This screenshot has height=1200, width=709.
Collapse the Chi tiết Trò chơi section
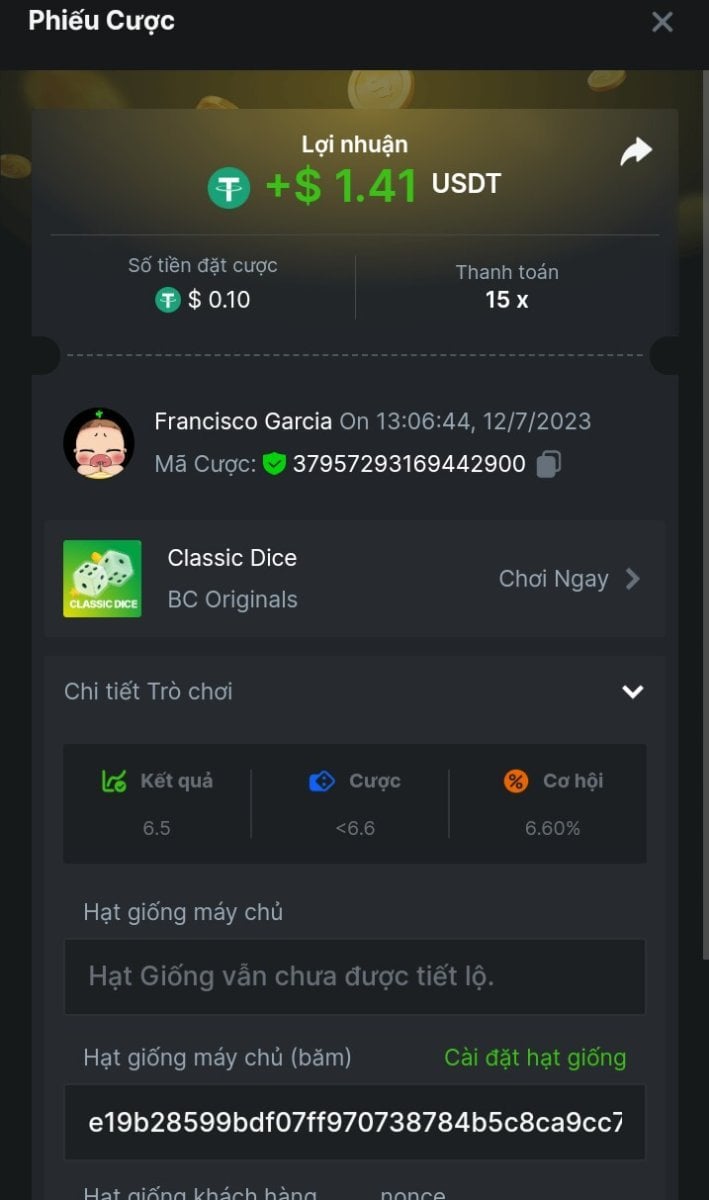[632, 692]
